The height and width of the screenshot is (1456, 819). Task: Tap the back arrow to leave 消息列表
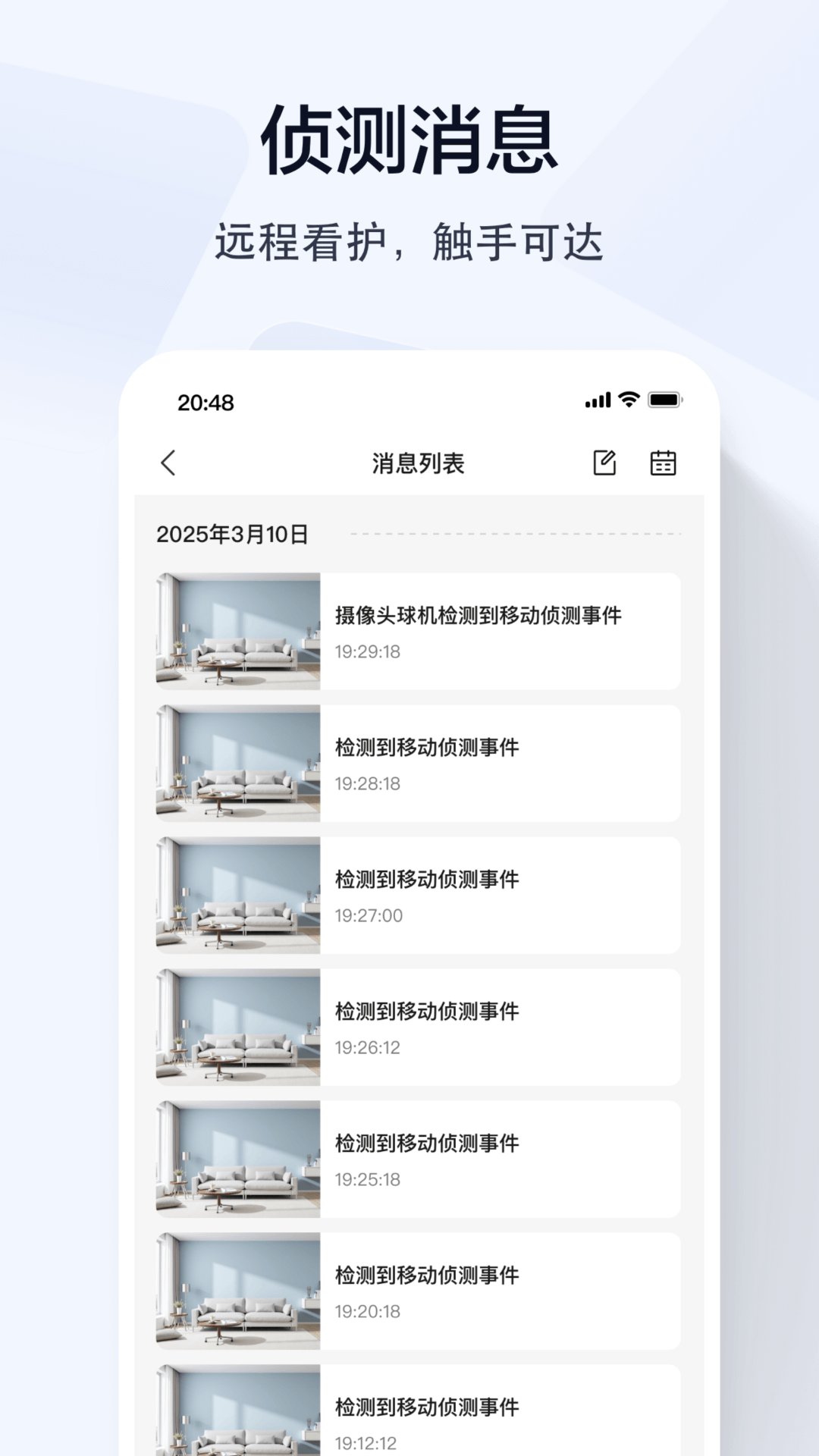tap(168, 463)
